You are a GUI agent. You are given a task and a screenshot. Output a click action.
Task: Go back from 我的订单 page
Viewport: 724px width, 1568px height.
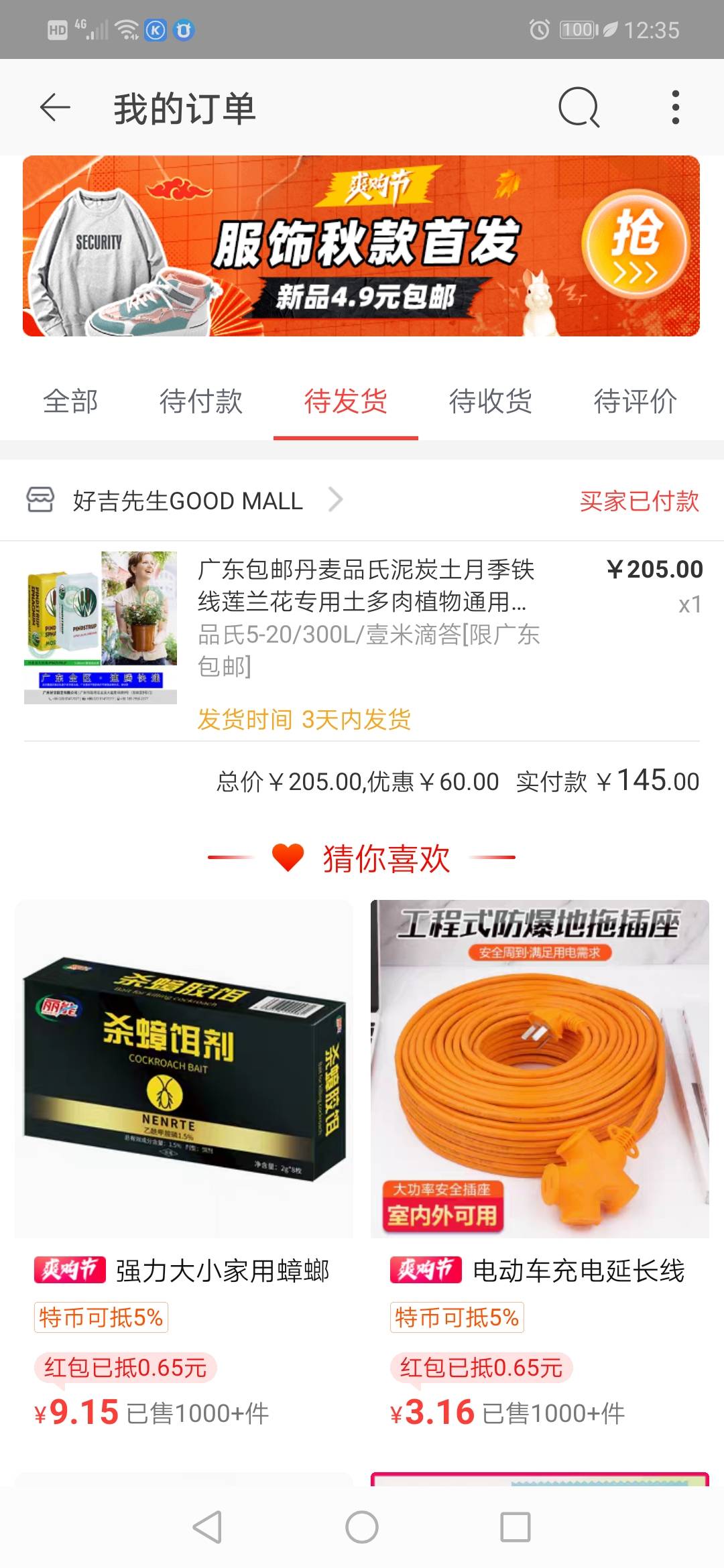[x=55, y=108]
